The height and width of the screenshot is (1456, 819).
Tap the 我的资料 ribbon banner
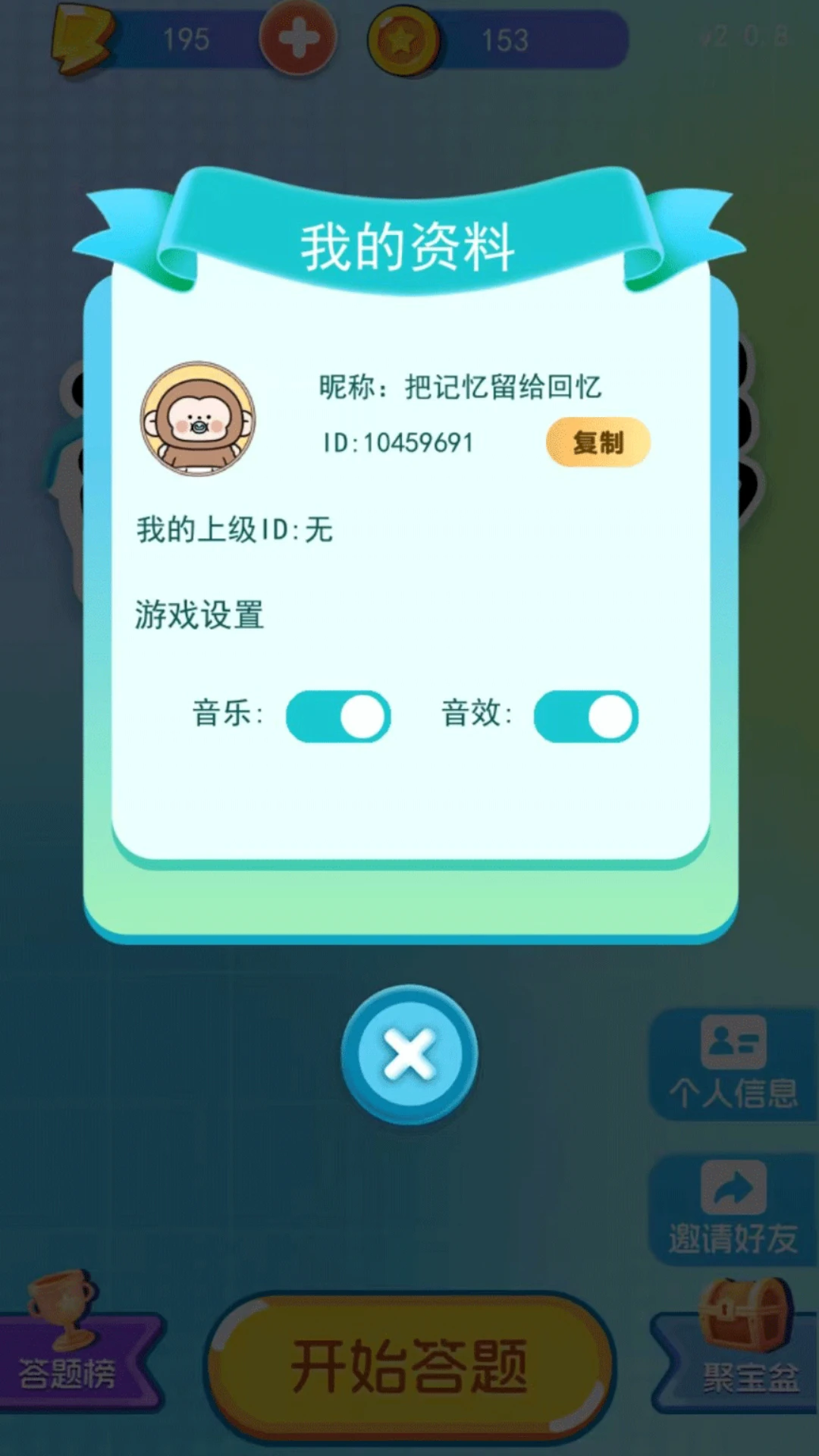409,243
